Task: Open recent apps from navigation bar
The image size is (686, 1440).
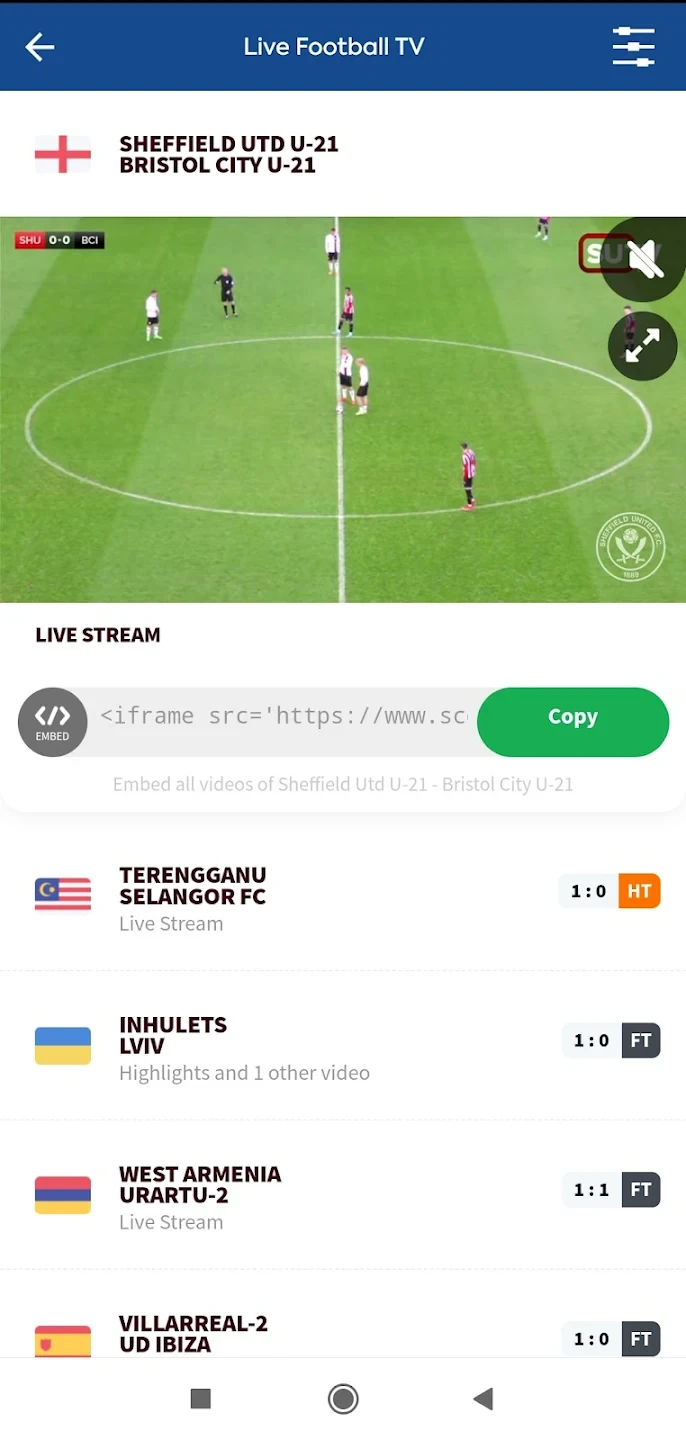Action: point(201,1399)
